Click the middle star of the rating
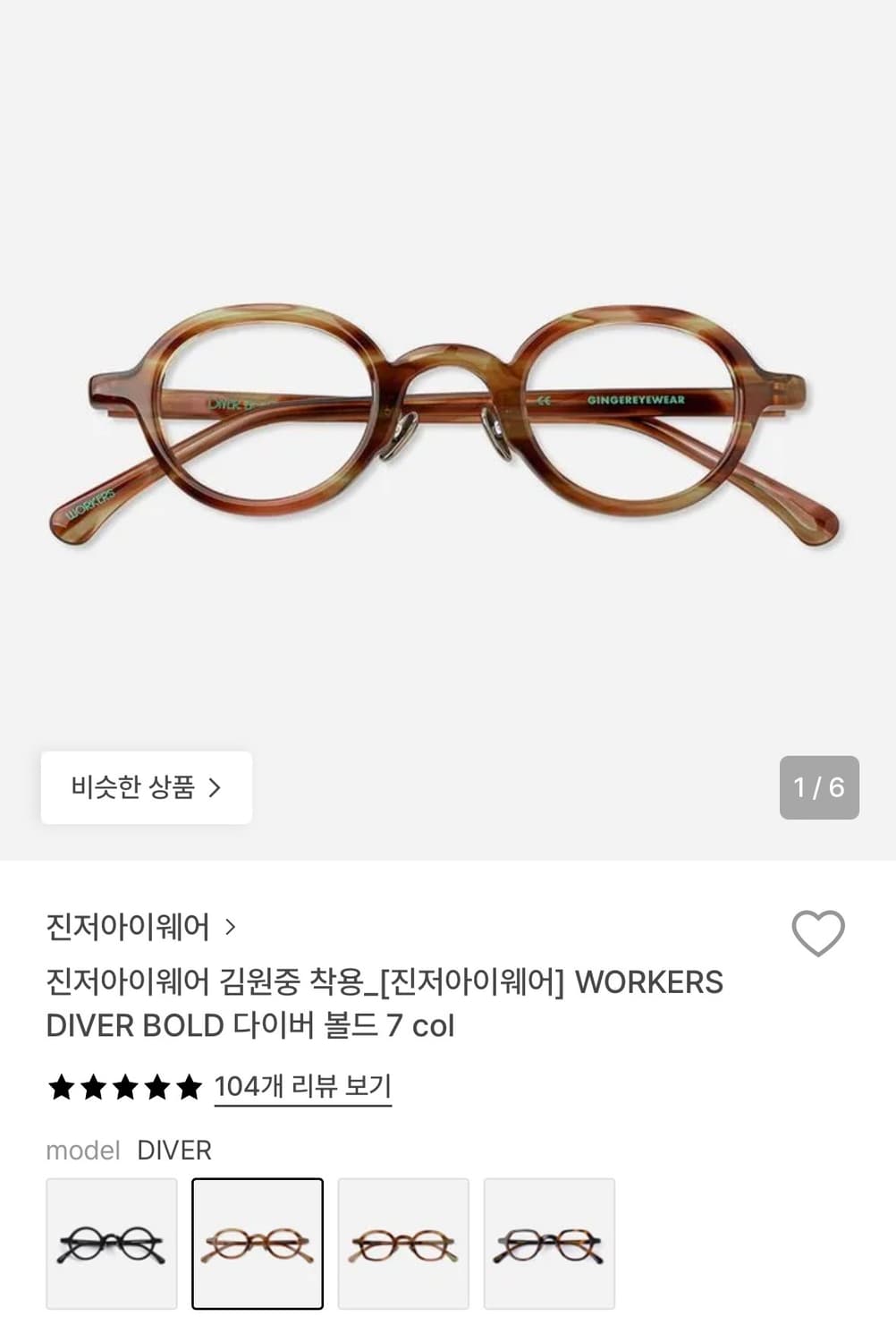 click(125, 1087)
